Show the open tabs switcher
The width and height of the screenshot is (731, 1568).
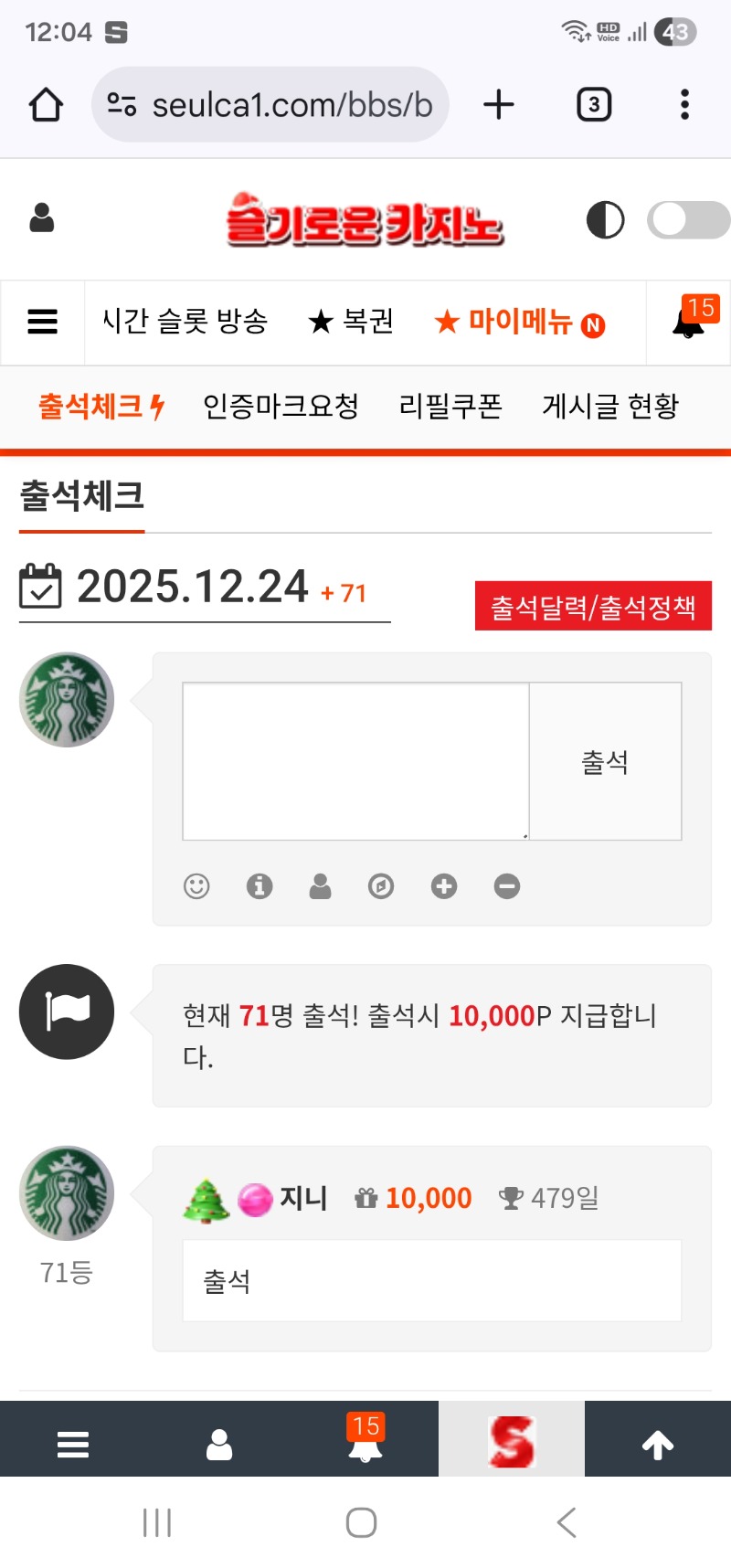(x=594, y=105)
